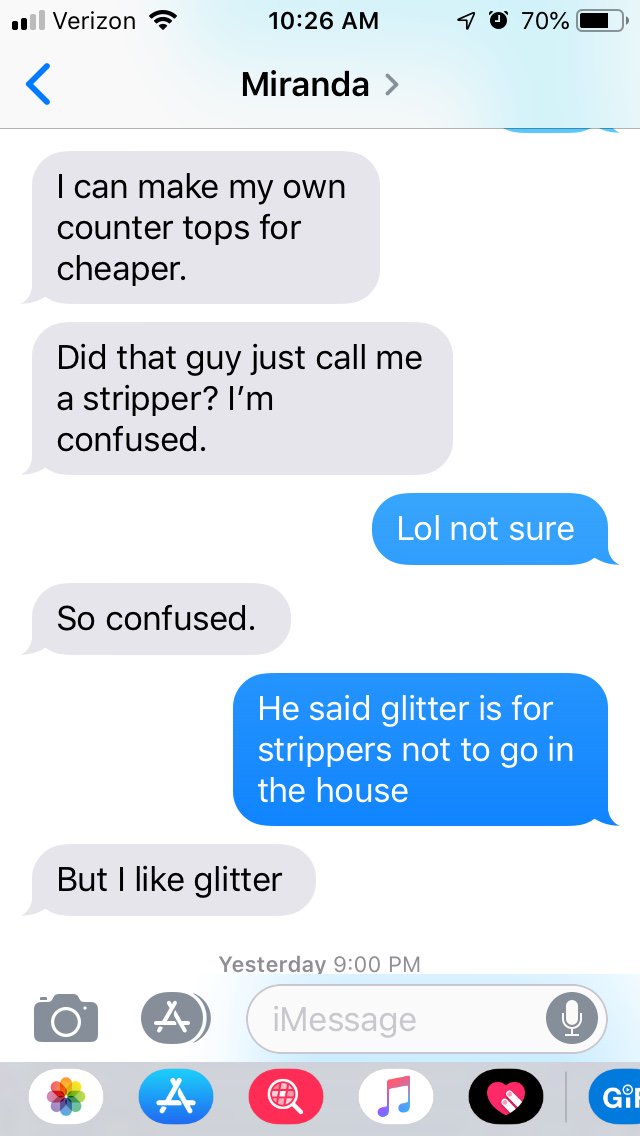
Task: Open the image search iMessage app
Action: [x=286, y=1096]
